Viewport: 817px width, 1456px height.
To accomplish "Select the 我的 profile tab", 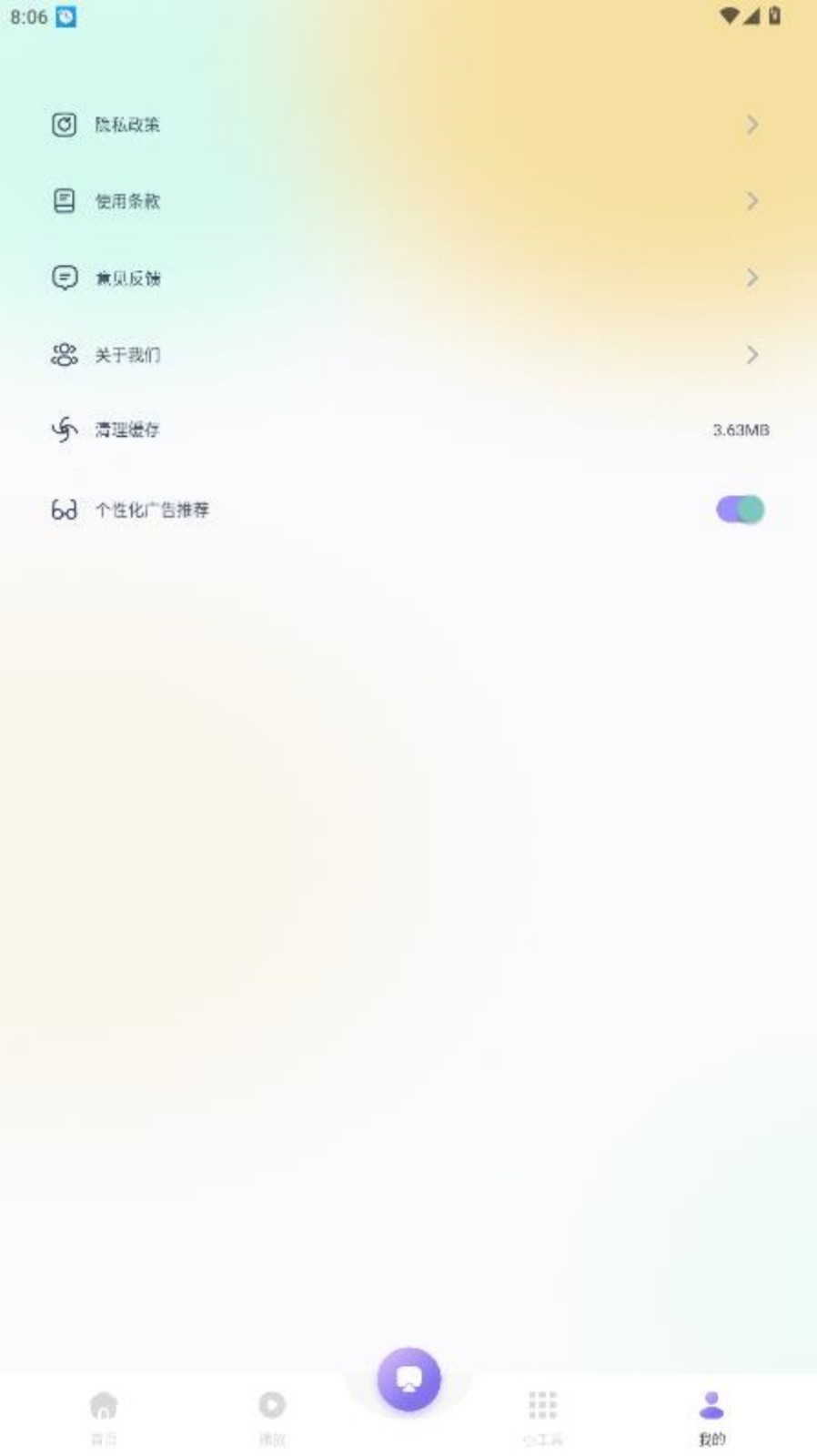I will [711, 1415].
